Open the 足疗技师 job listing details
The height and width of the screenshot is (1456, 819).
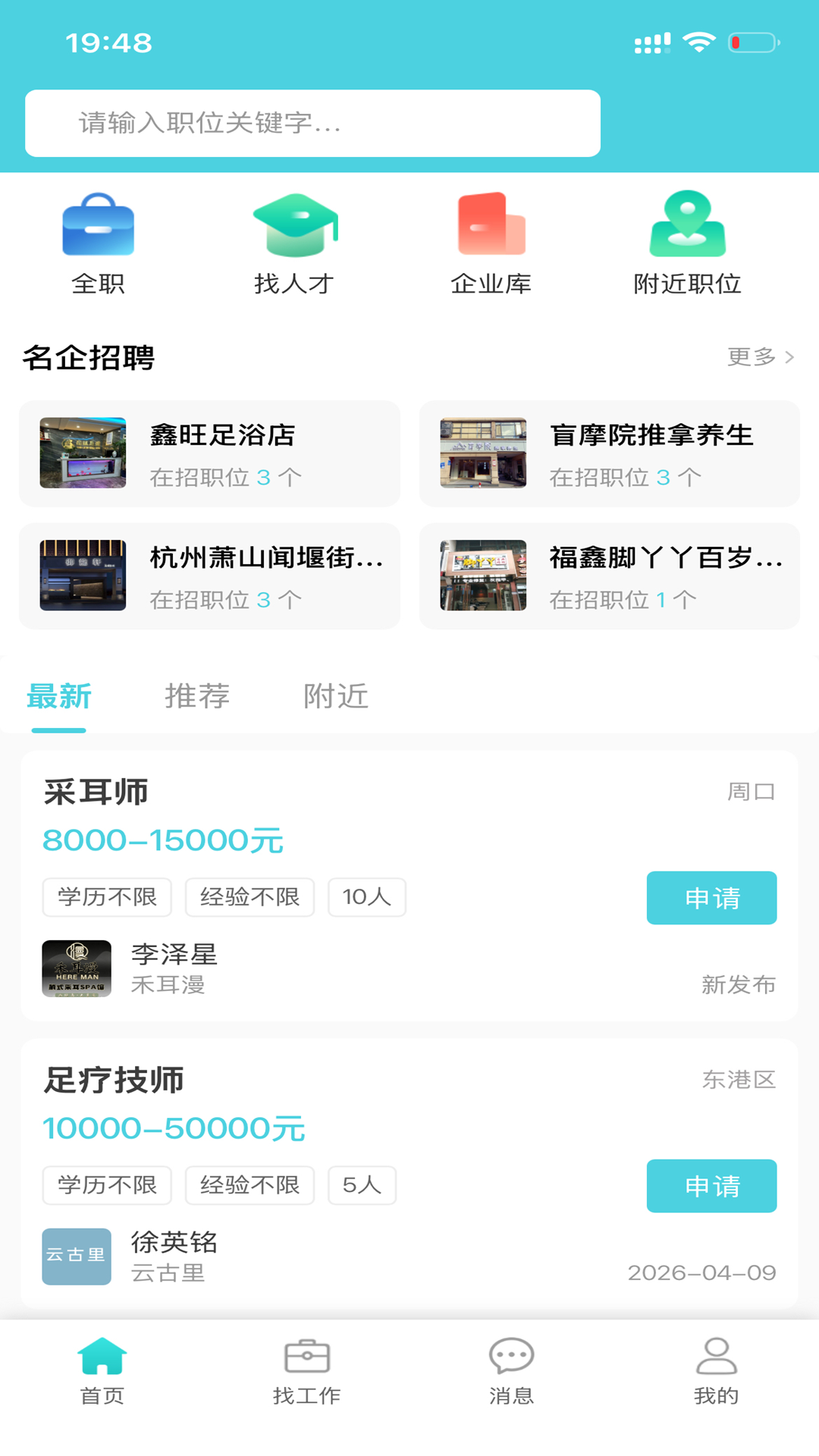click(303, 1100)
